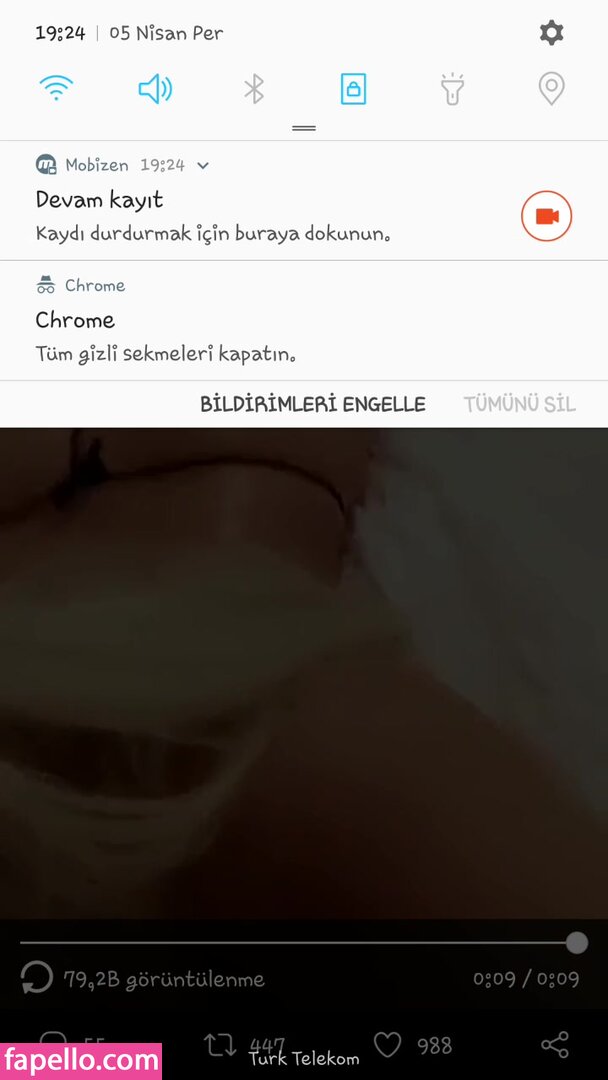Stop recording with the Mobizen camera button

click(546, 216)
